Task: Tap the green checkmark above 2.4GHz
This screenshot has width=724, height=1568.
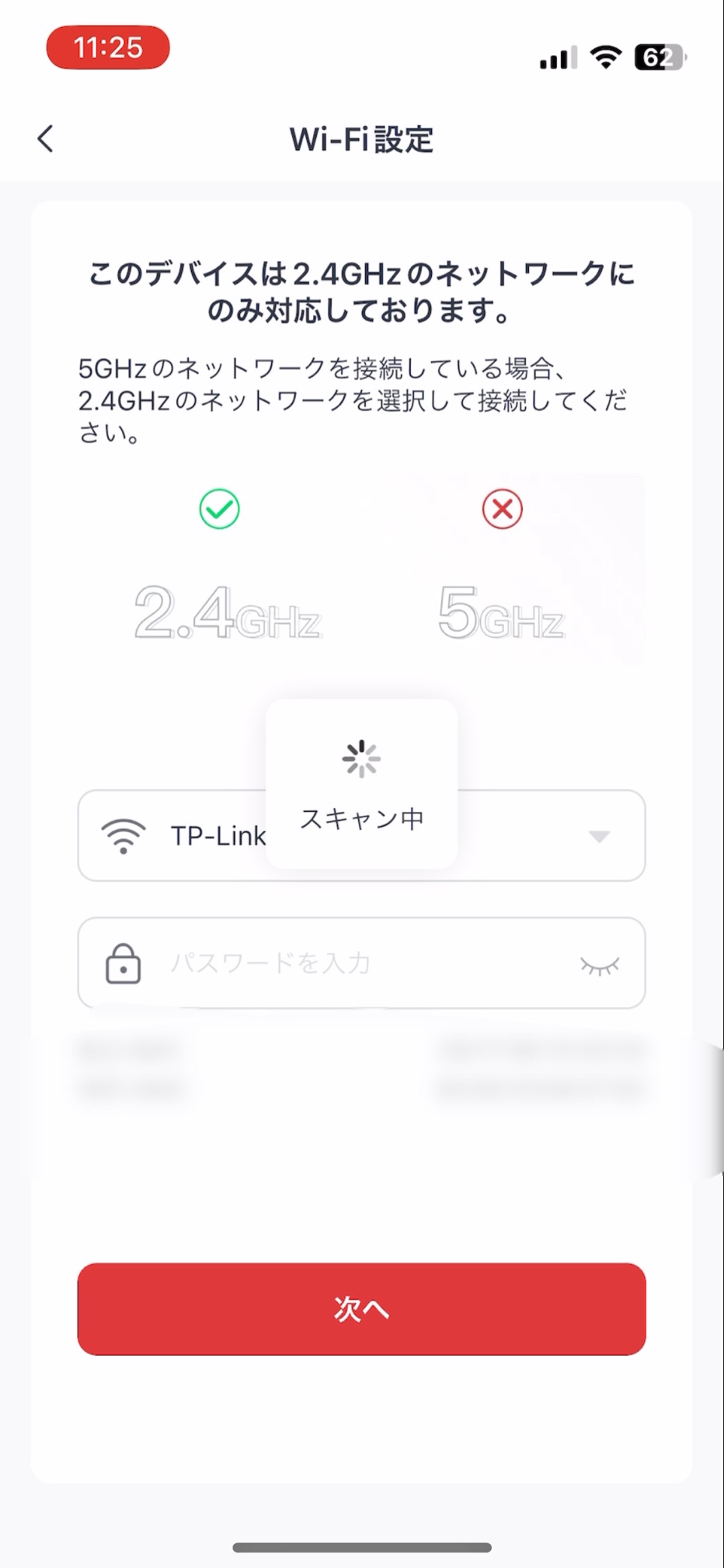Action: coord(219,509)
